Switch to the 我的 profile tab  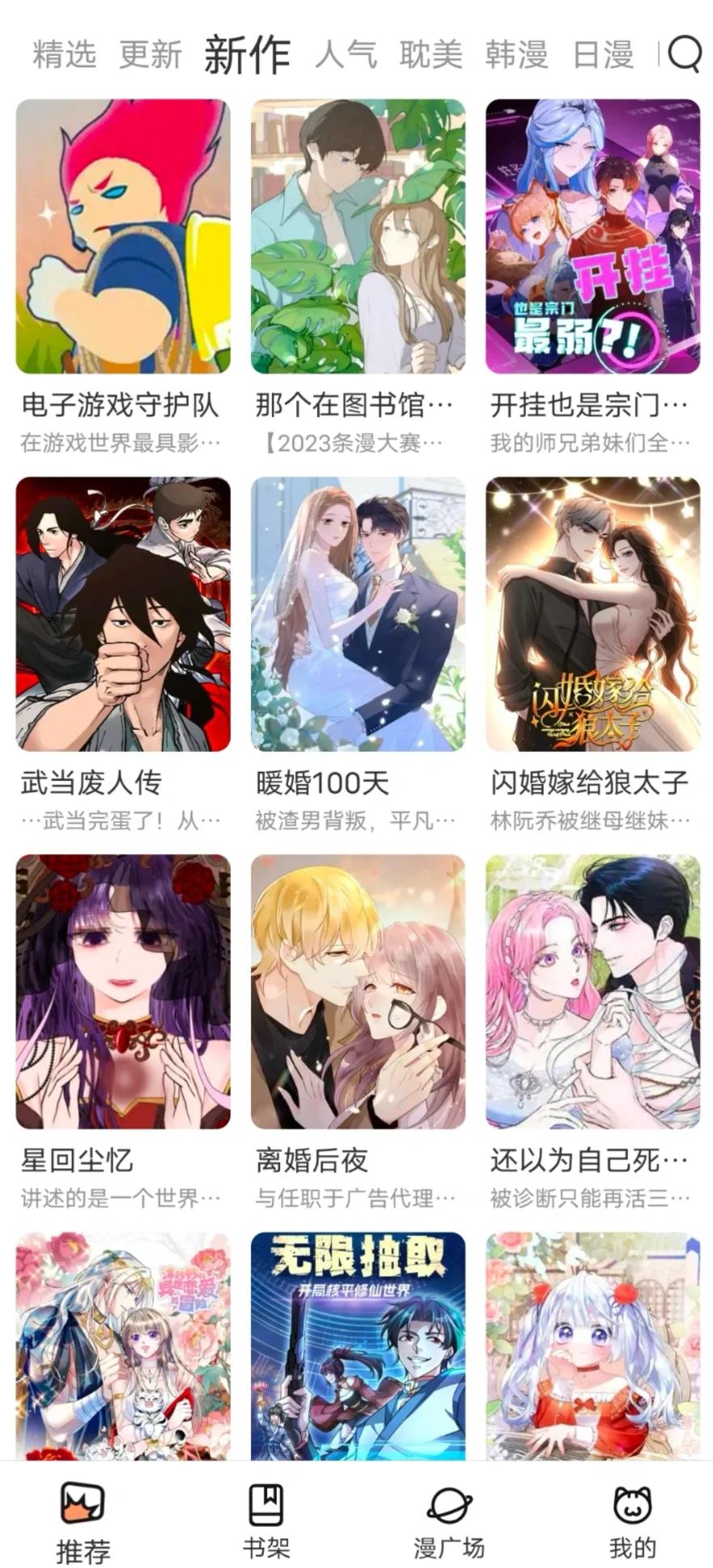(x=633, y=1519)
